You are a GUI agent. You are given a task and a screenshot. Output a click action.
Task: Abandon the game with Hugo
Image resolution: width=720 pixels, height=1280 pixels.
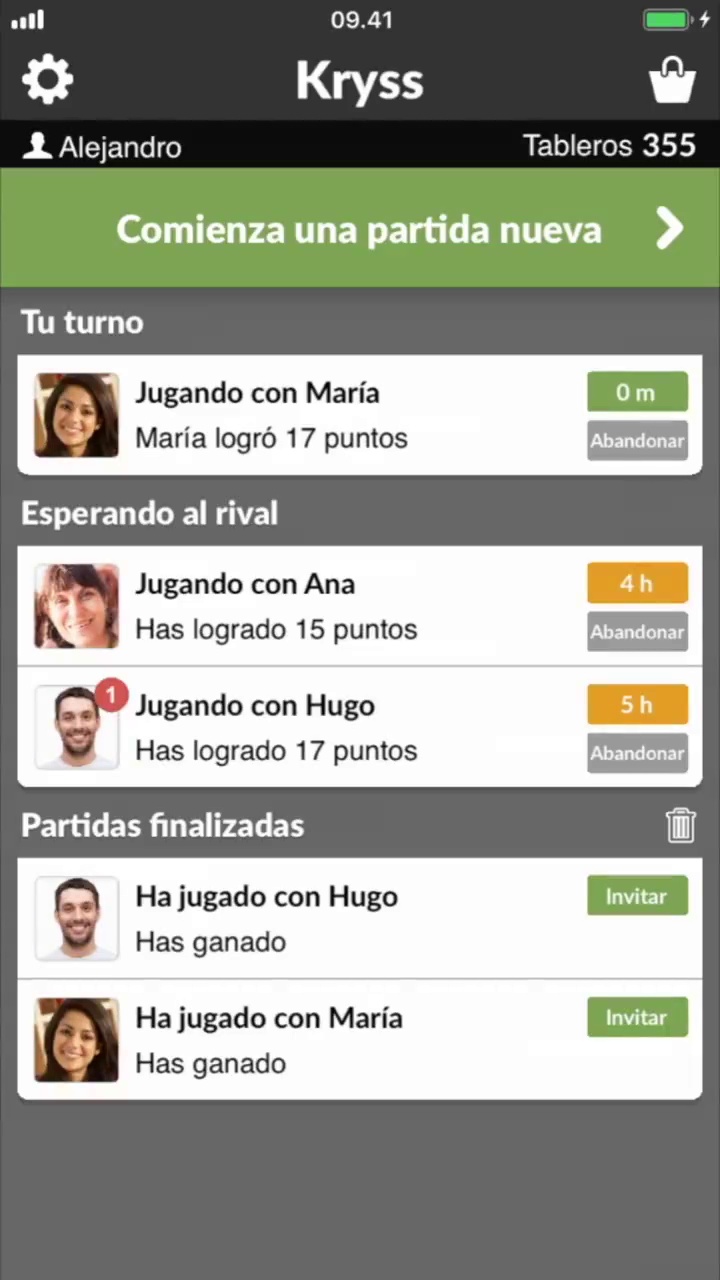637,753
